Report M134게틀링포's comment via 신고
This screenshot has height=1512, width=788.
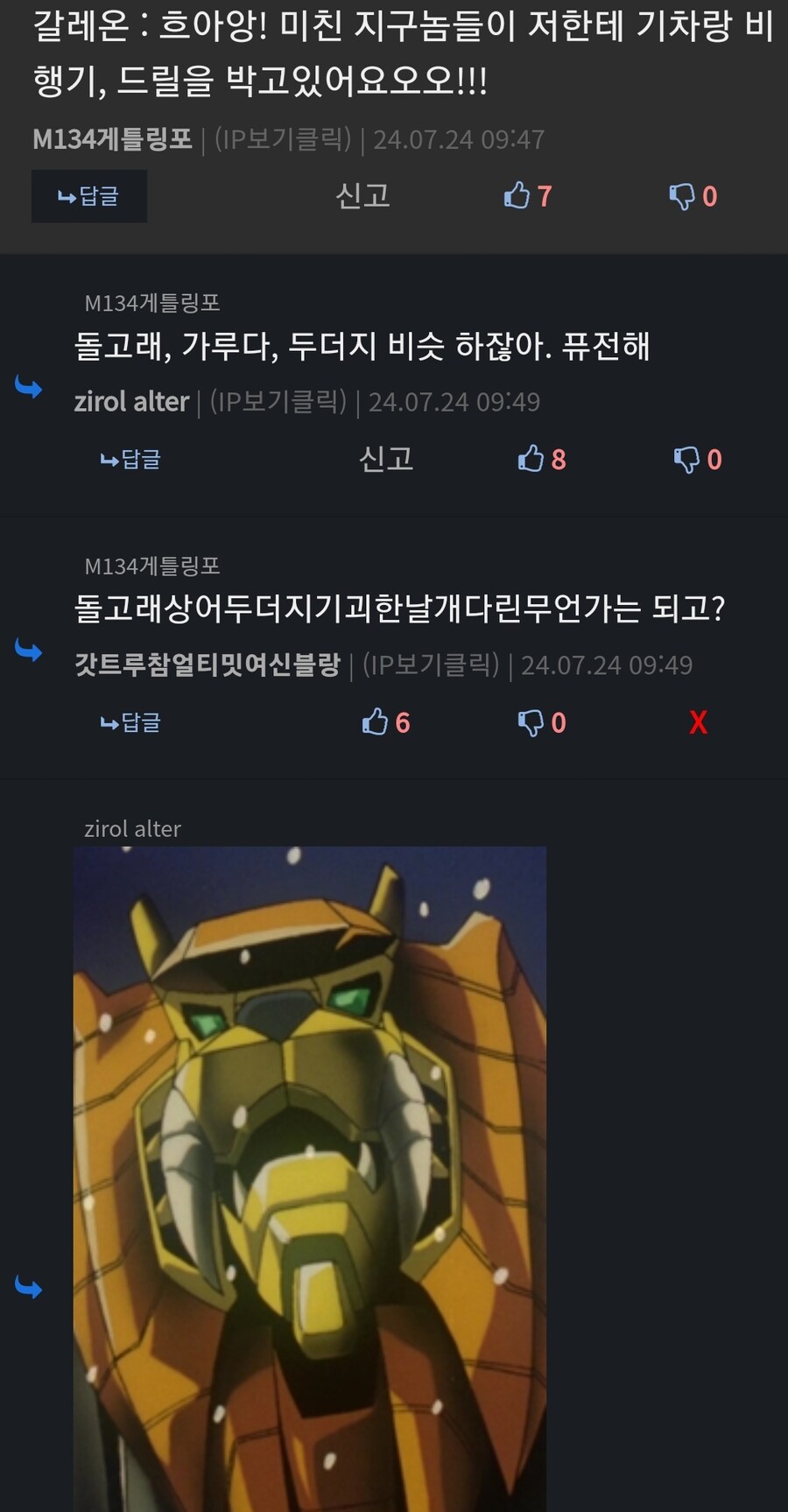tap(362, 196)
